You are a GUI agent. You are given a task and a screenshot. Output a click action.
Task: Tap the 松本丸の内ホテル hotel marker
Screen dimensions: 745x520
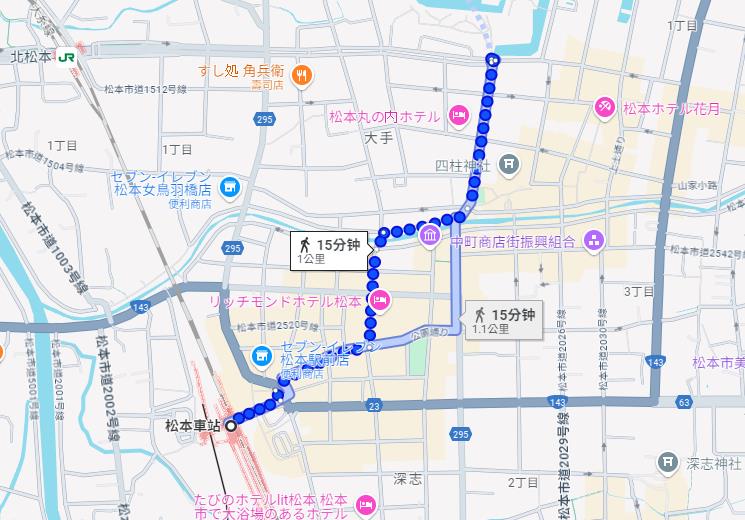(x=458, y=116)
